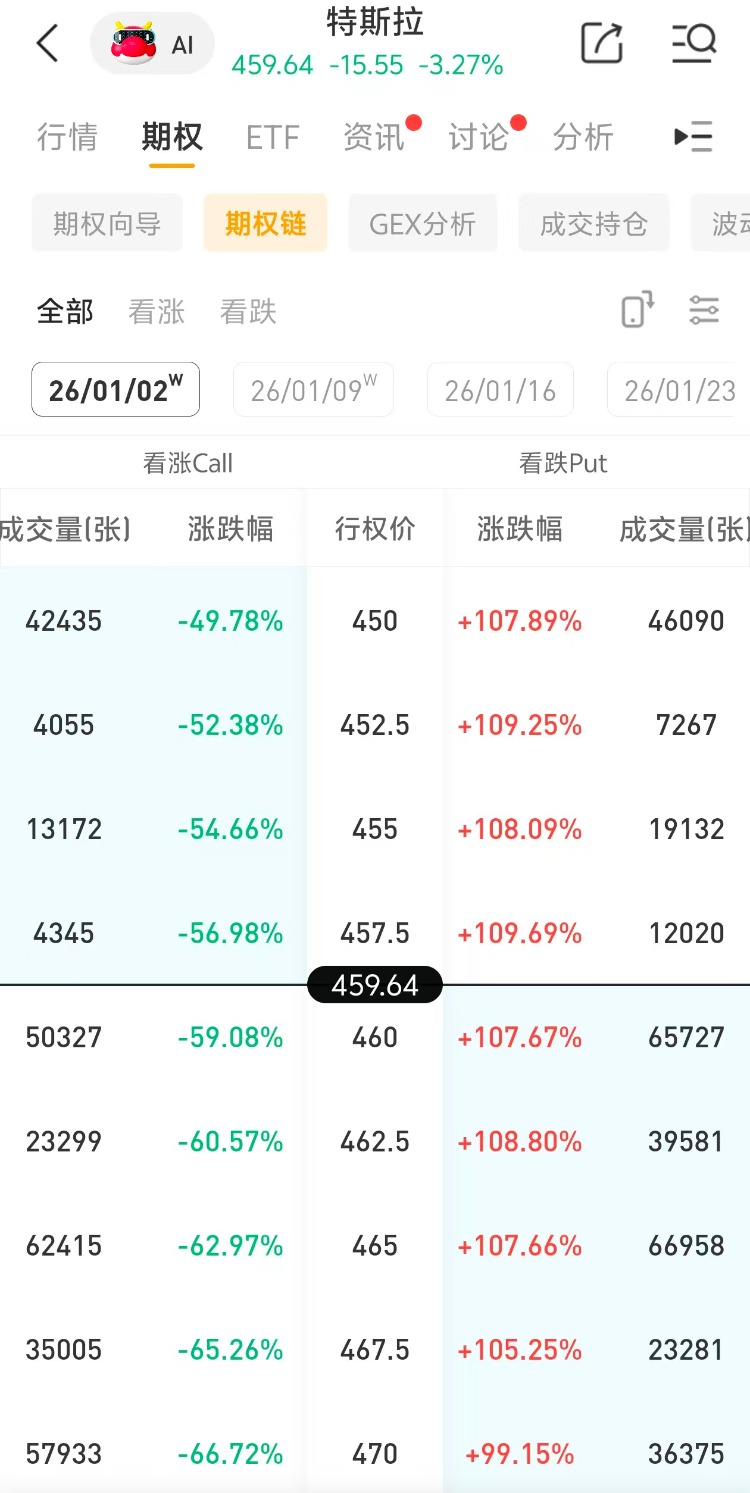Choose the 26/01/09 expiry date
This screenshot has height=1493, width=750.
tap(313, 390)
